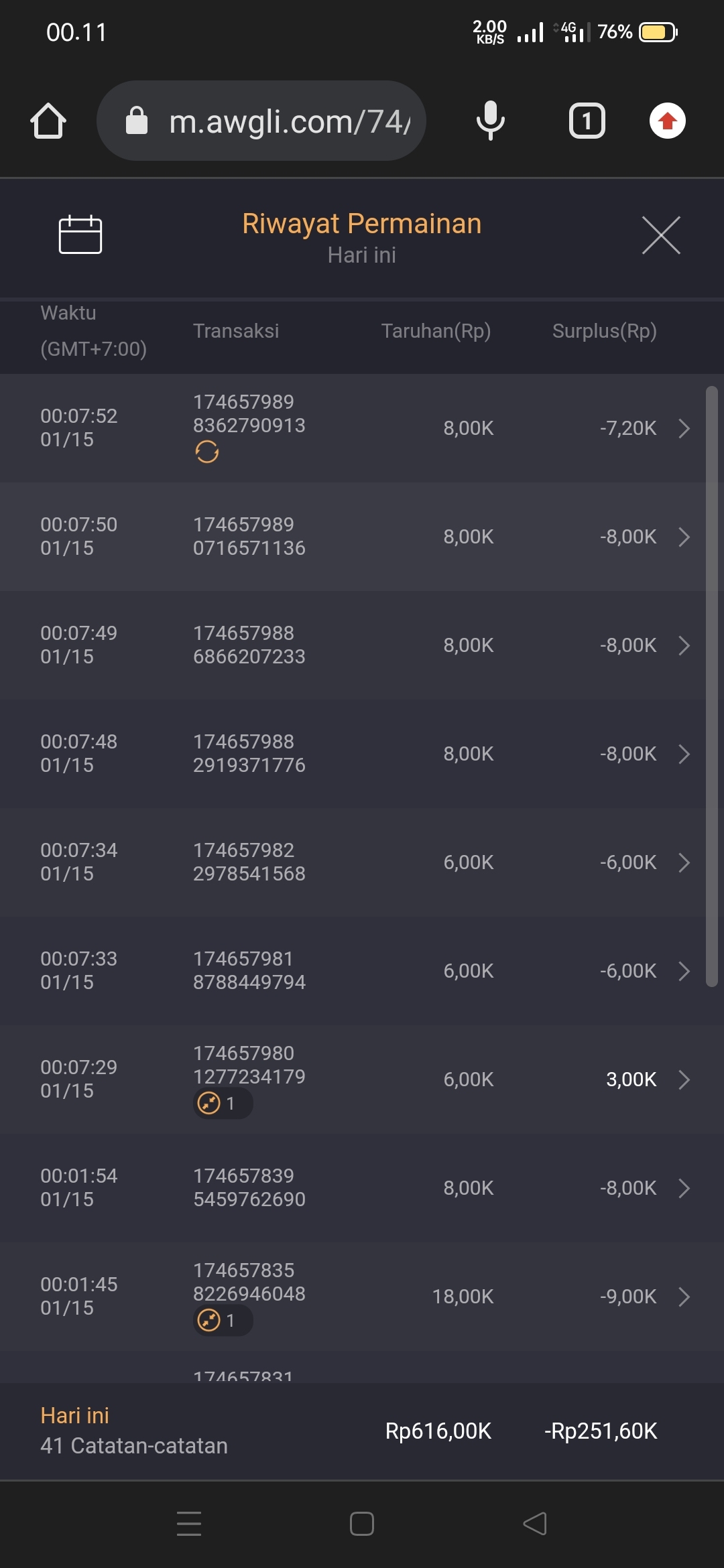View the 00:07:33 bet record
The width and height of the screenshot is (724, 1568).
(x=683, y=971)
